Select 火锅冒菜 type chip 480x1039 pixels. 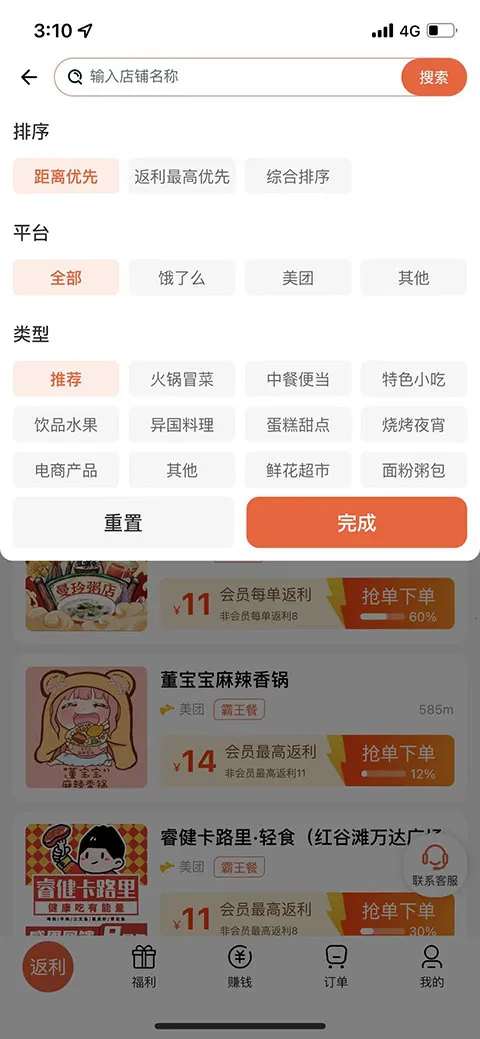pos(182,379)
